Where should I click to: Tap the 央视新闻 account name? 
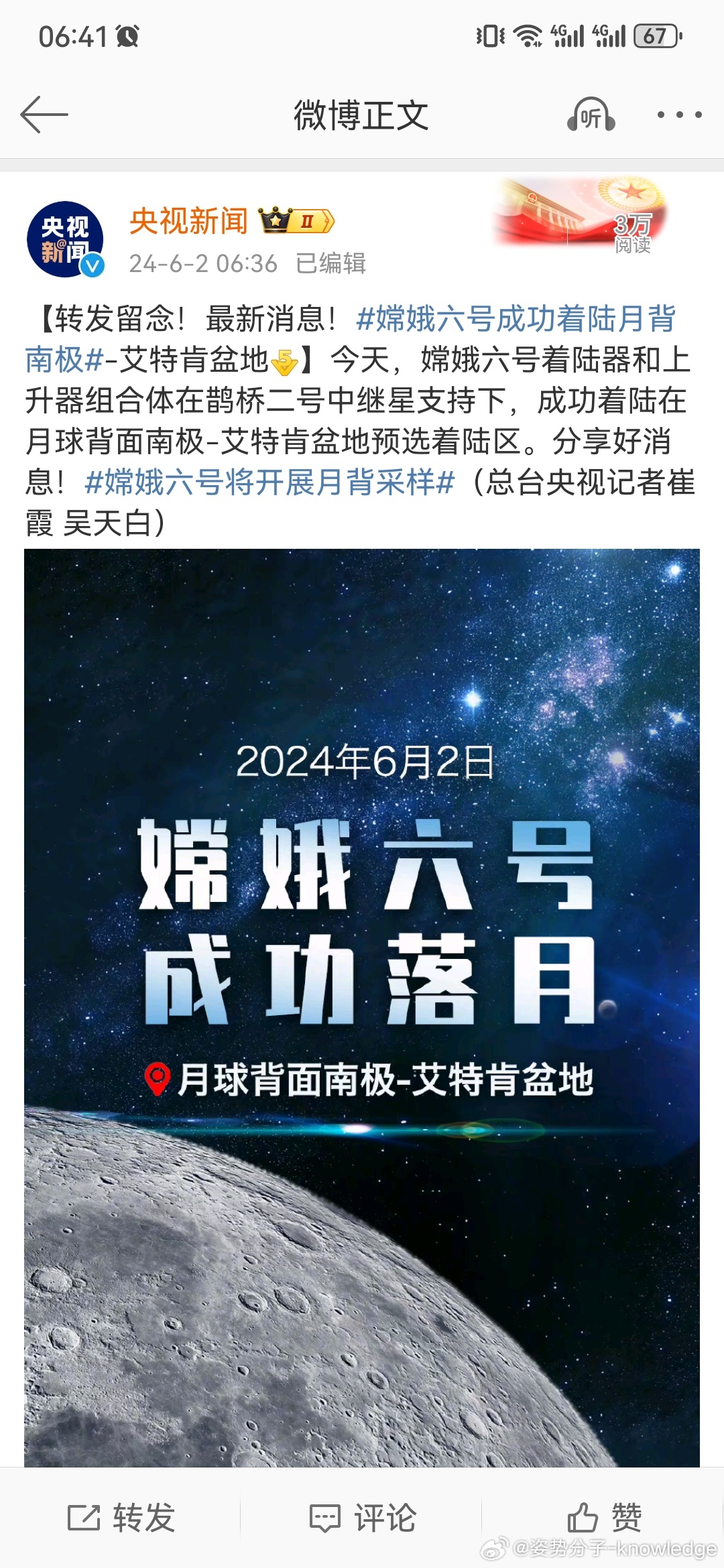click(188, 221)
